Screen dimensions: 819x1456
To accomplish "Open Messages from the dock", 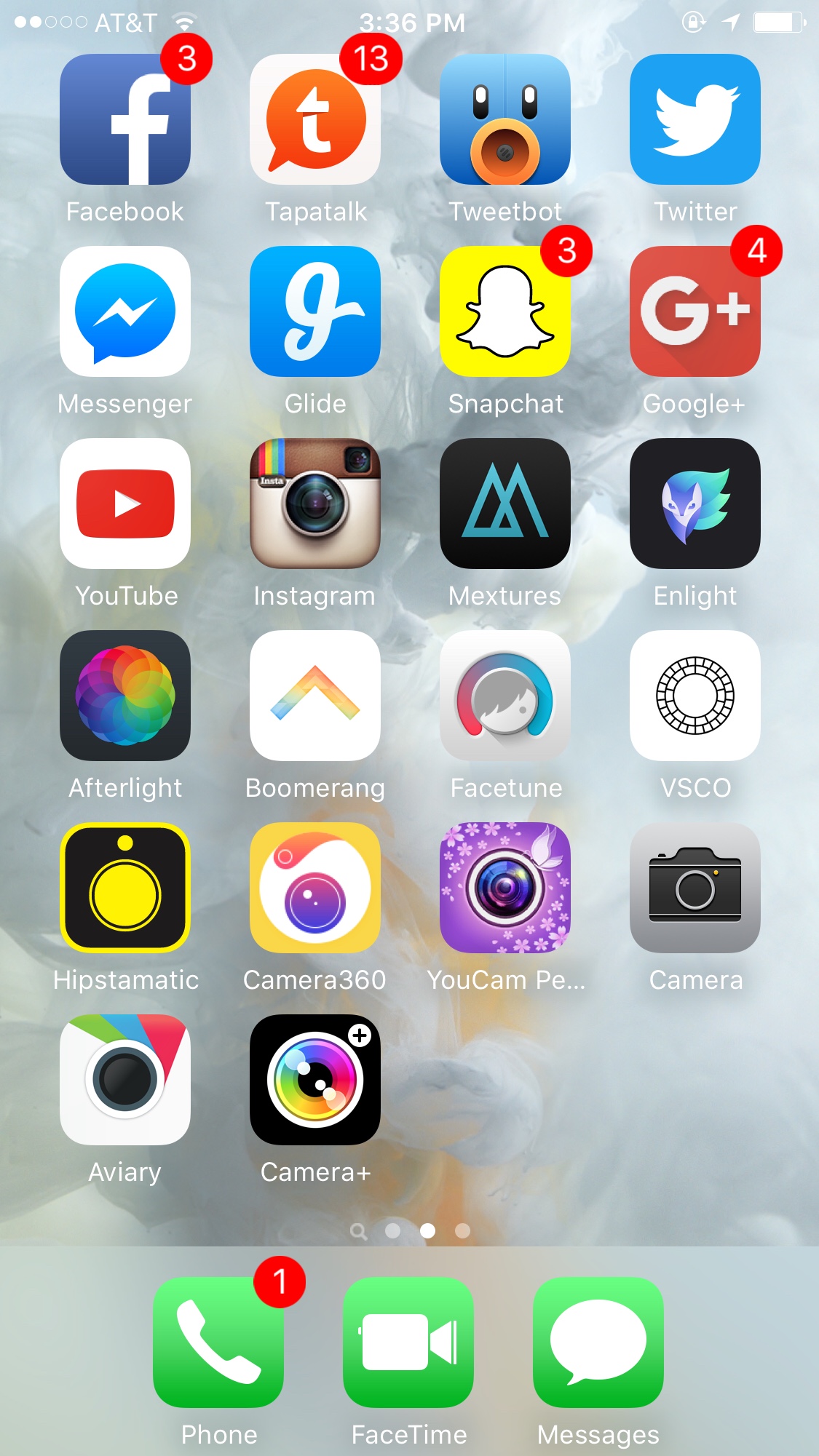I will (x=598, y=1342).
